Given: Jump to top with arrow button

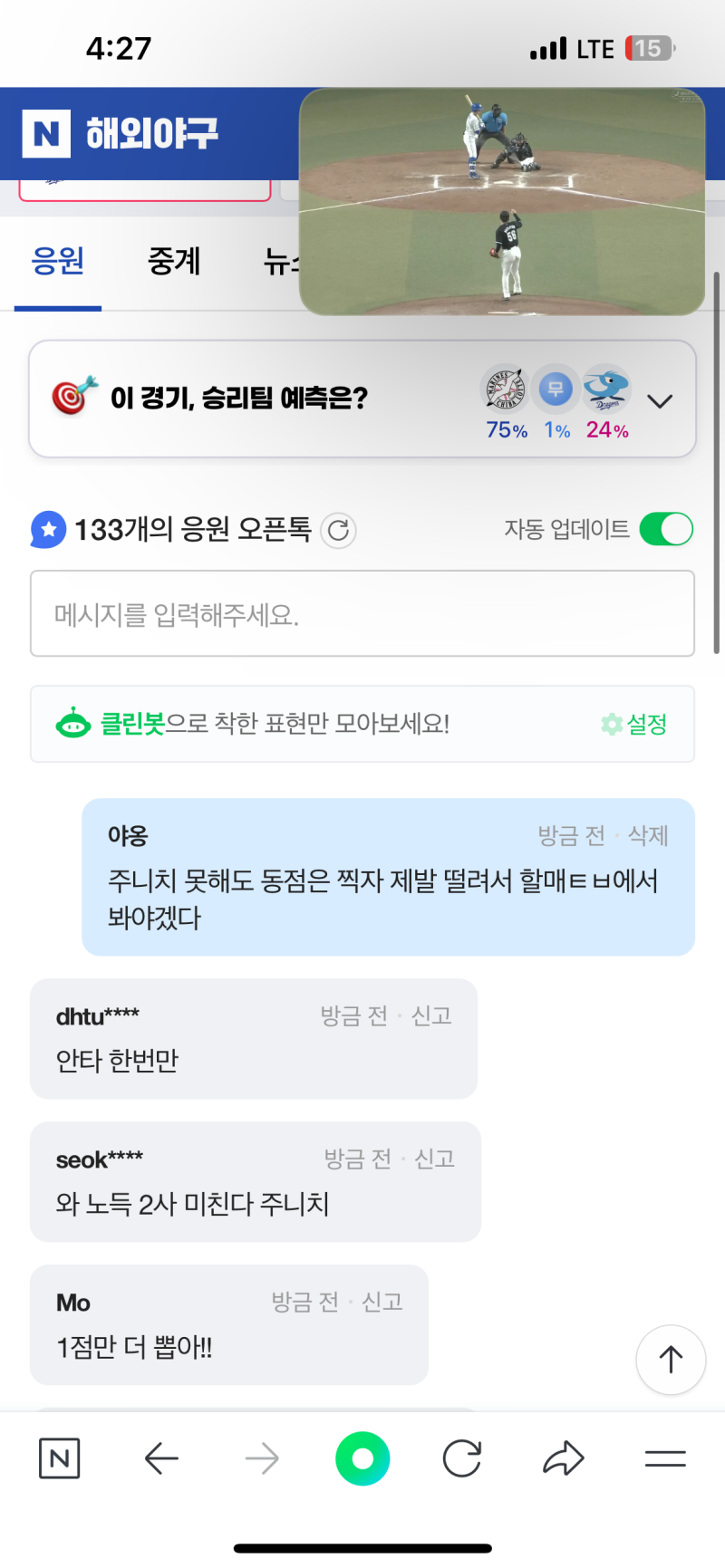Looking at the screenshot, I should (x=671, y=1360).
